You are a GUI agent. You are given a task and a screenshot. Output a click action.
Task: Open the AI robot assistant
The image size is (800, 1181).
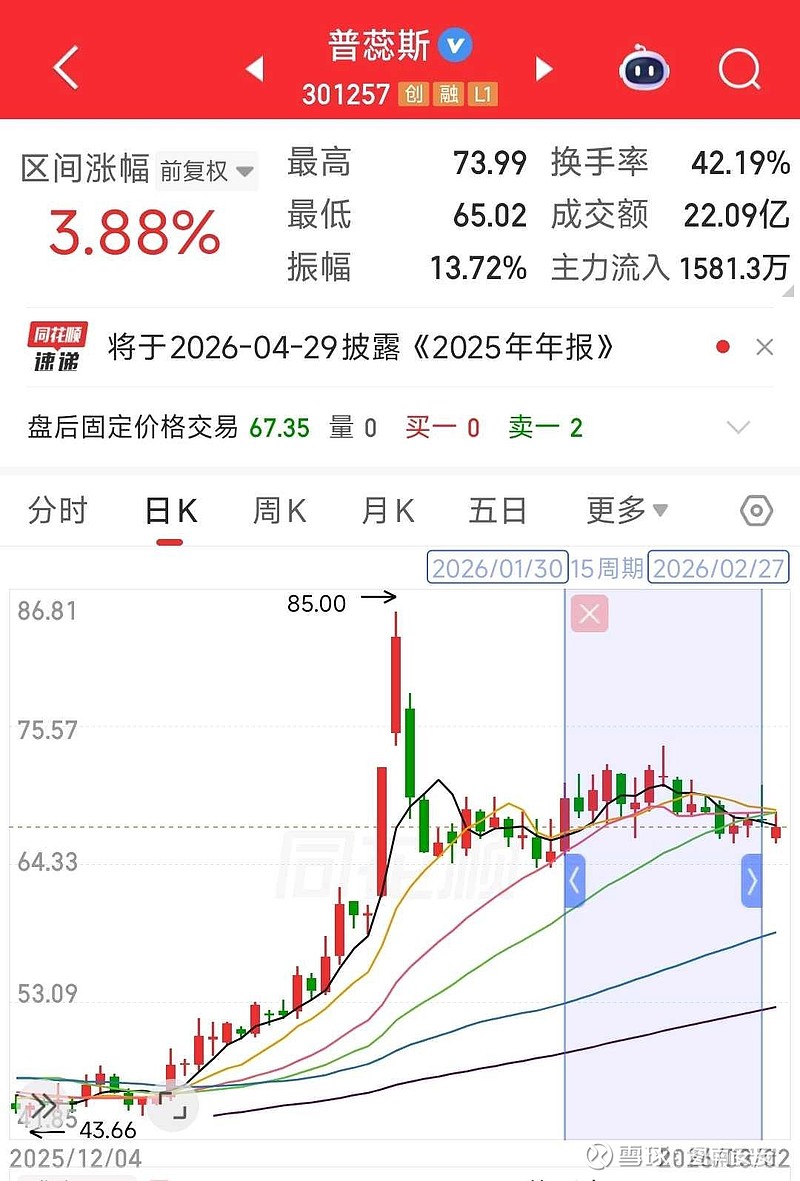(643, 68)
